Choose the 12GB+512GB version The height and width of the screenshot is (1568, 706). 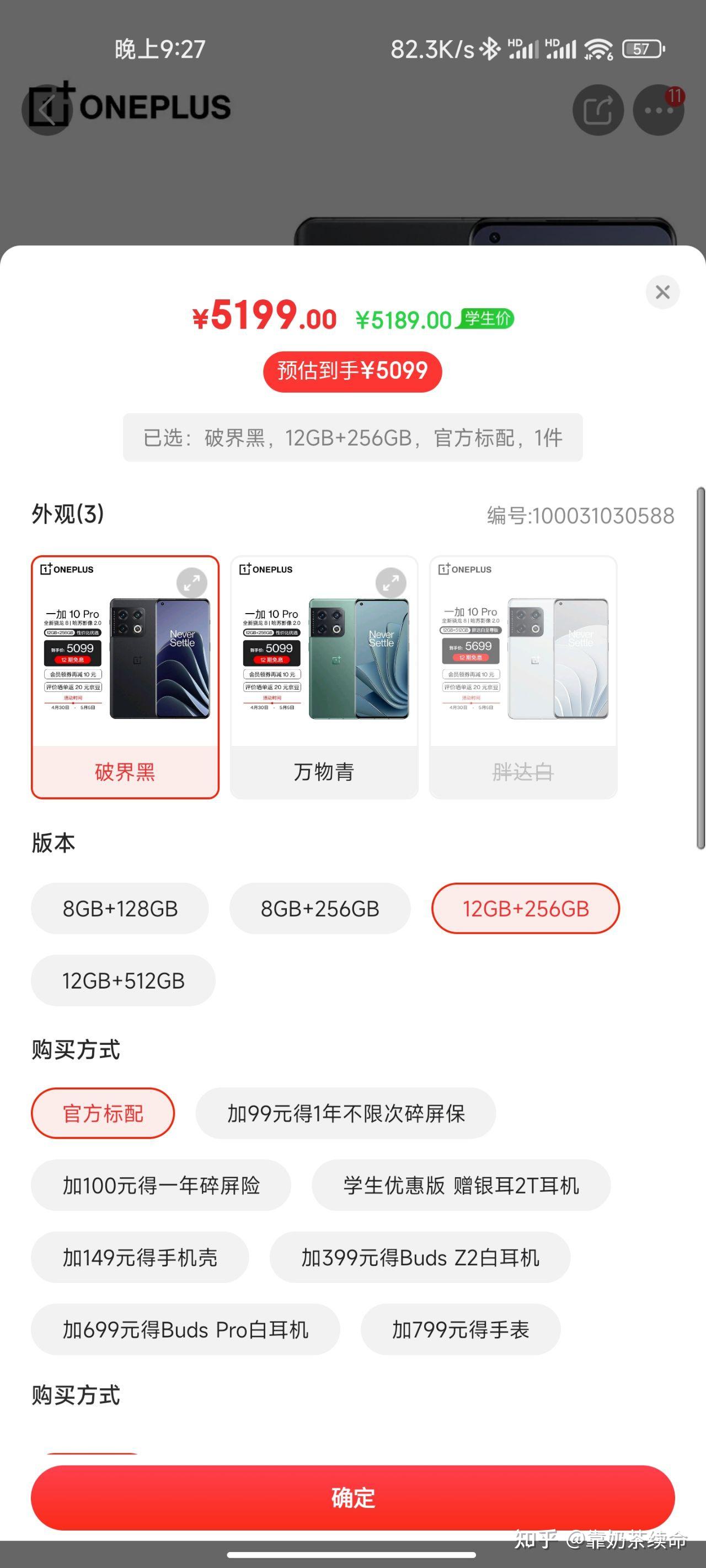(123, 980)
